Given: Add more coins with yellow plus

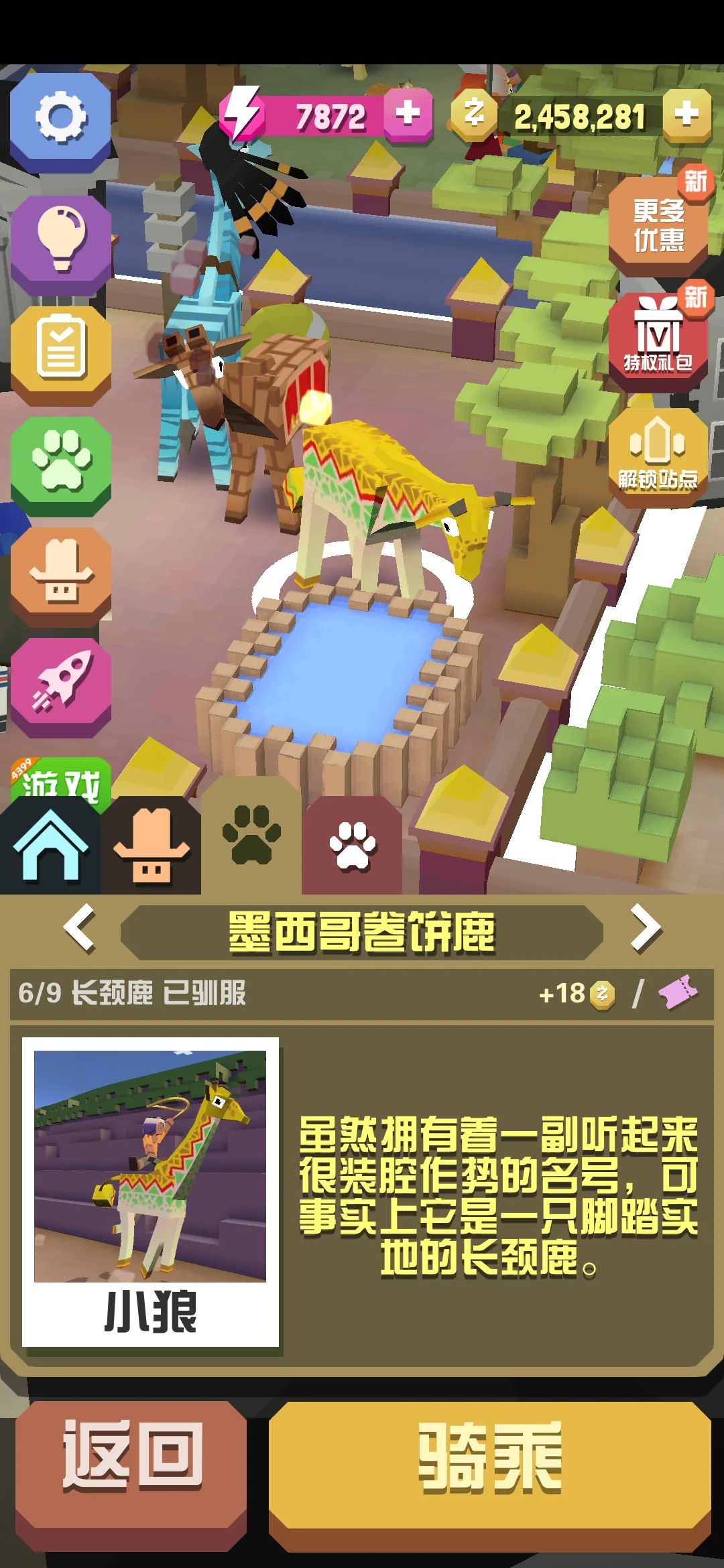Looking at the screenshot, I should (x=686, y=115).
